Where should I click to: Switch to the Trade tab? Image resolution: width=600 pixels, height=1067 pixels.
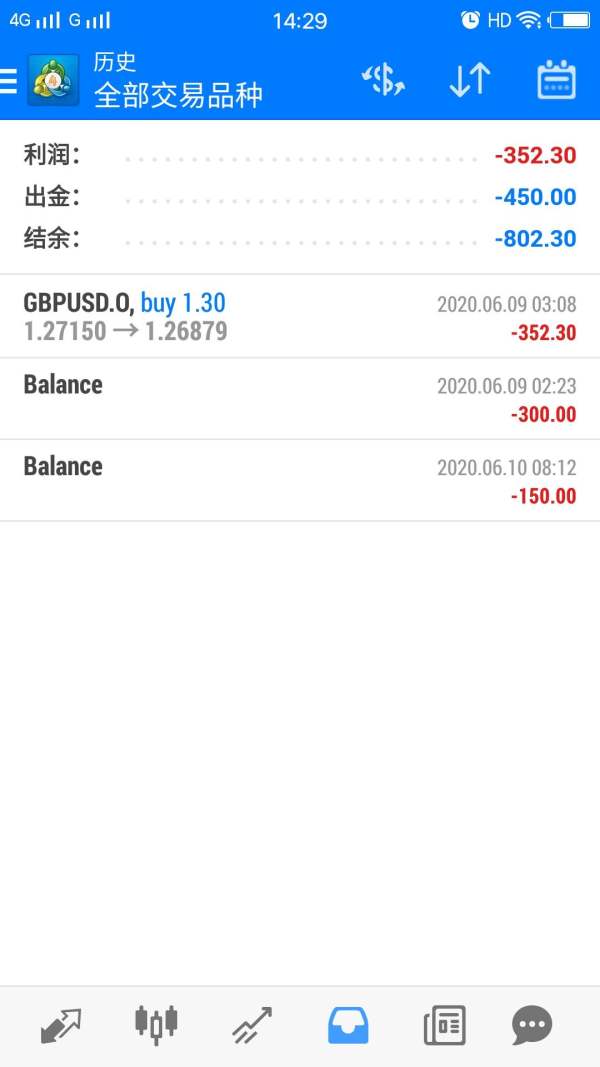pos(252,1025)
